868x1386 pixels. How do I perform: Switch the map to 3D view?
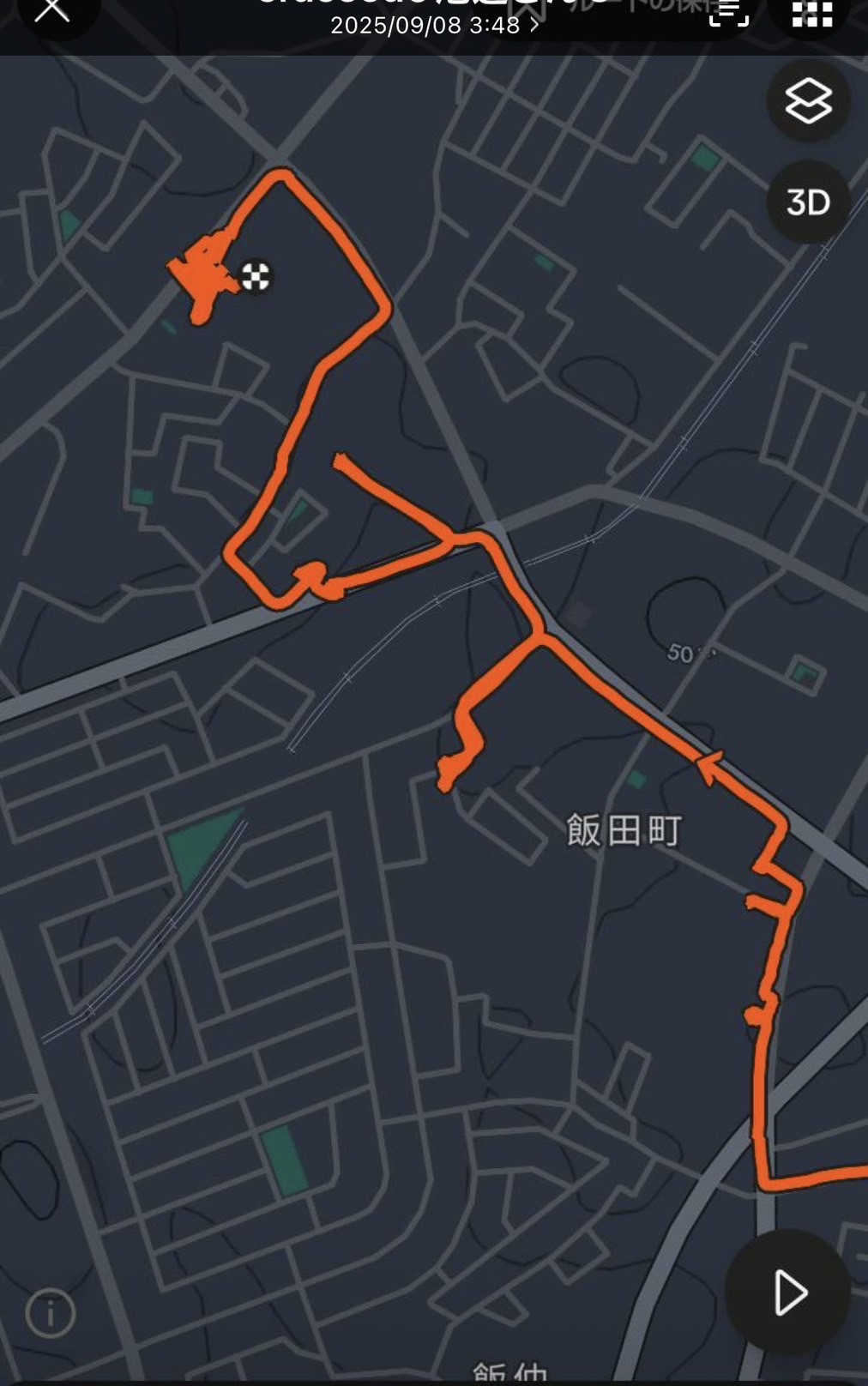808,202
